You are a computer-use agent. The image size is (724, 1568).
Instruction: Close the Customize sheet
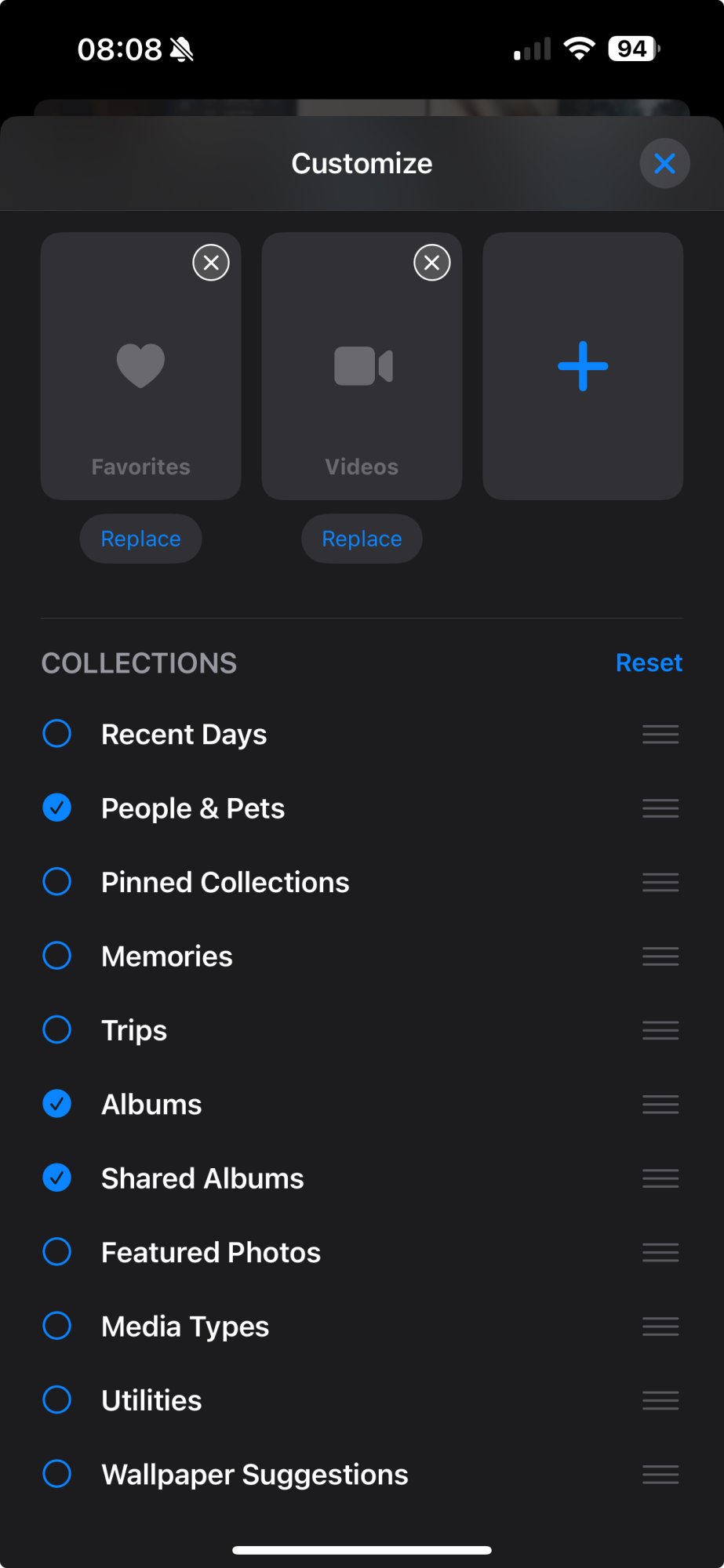[x=664, y=164]
